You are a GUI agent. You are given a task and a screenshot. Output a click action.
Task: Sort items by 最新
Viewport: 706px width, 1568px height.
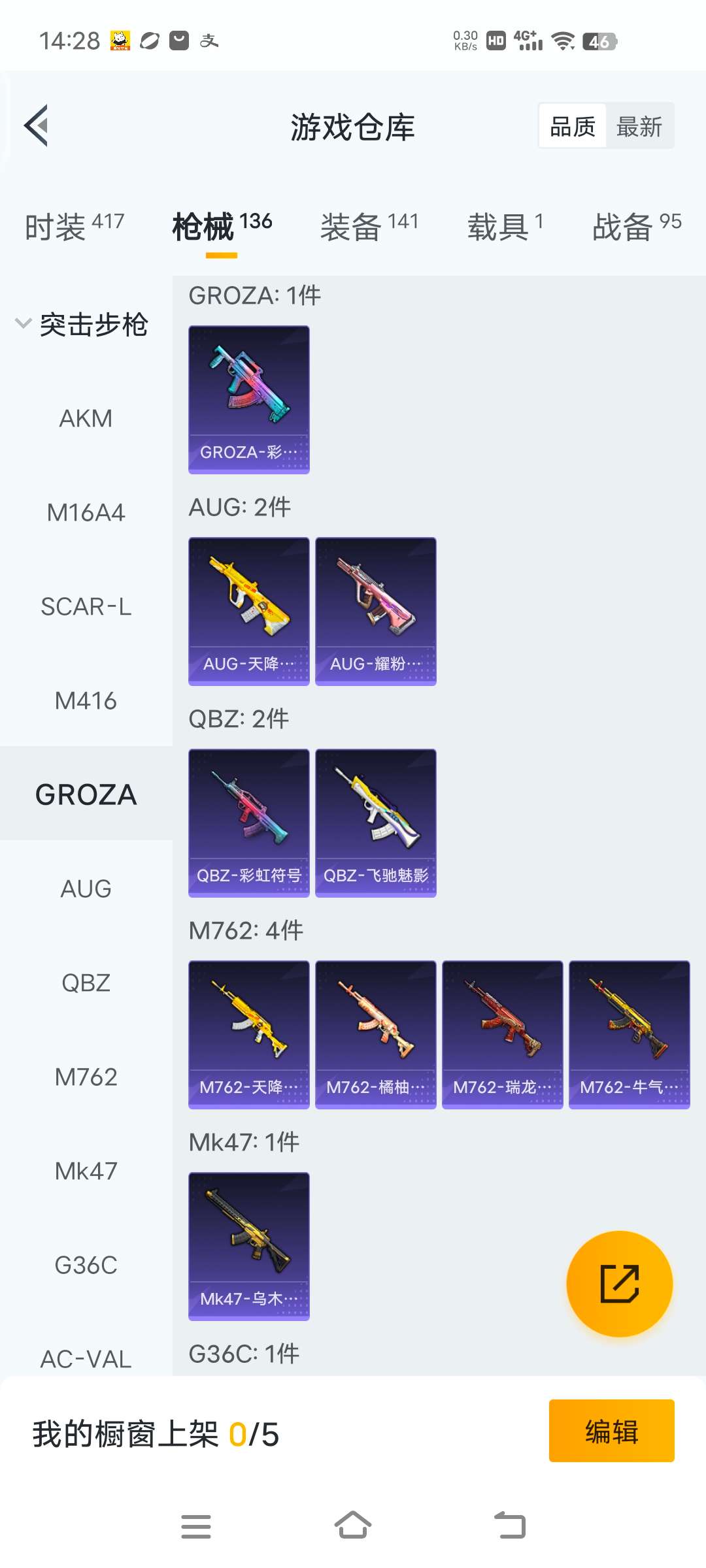[x=639, y=126]
